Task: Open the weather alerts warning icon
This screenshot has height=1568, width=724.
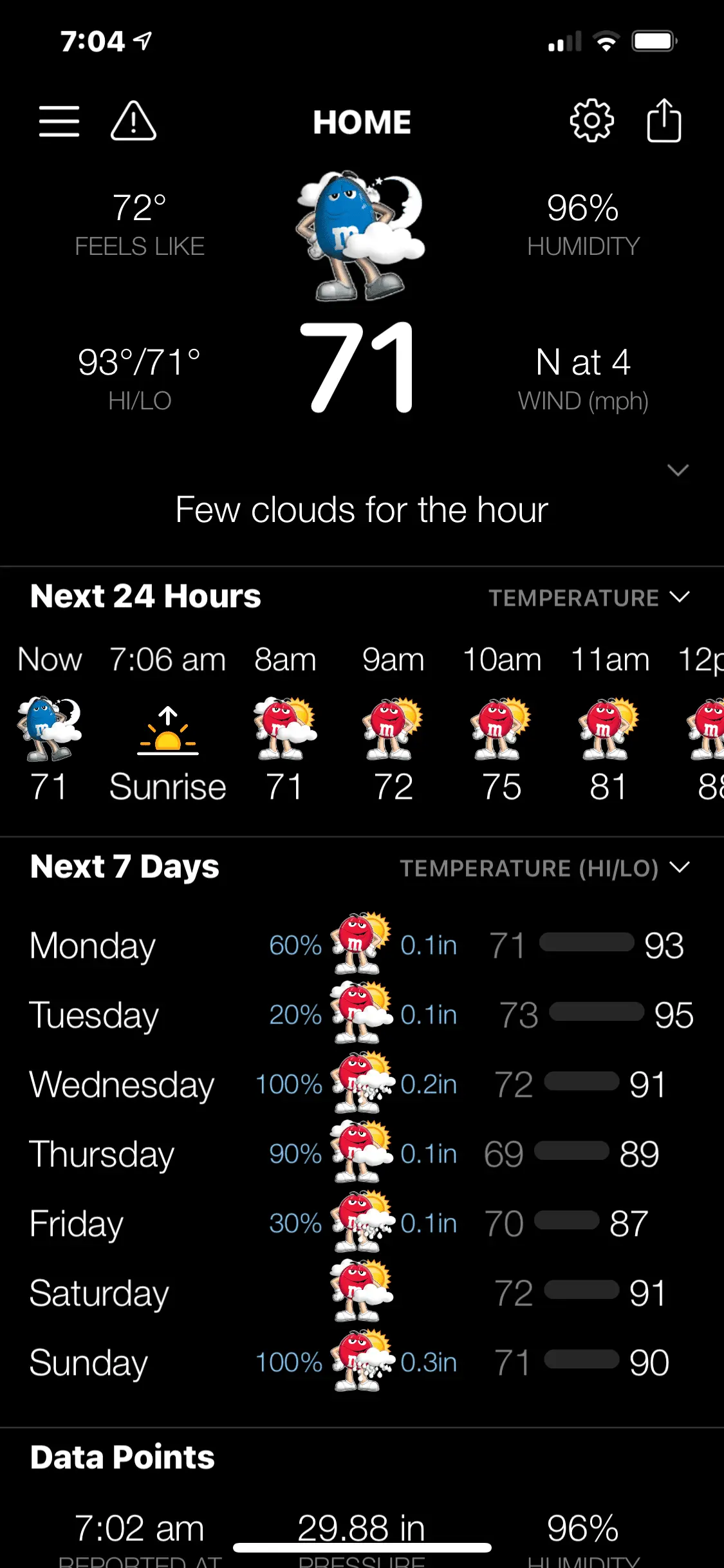Action: point(133,121)
